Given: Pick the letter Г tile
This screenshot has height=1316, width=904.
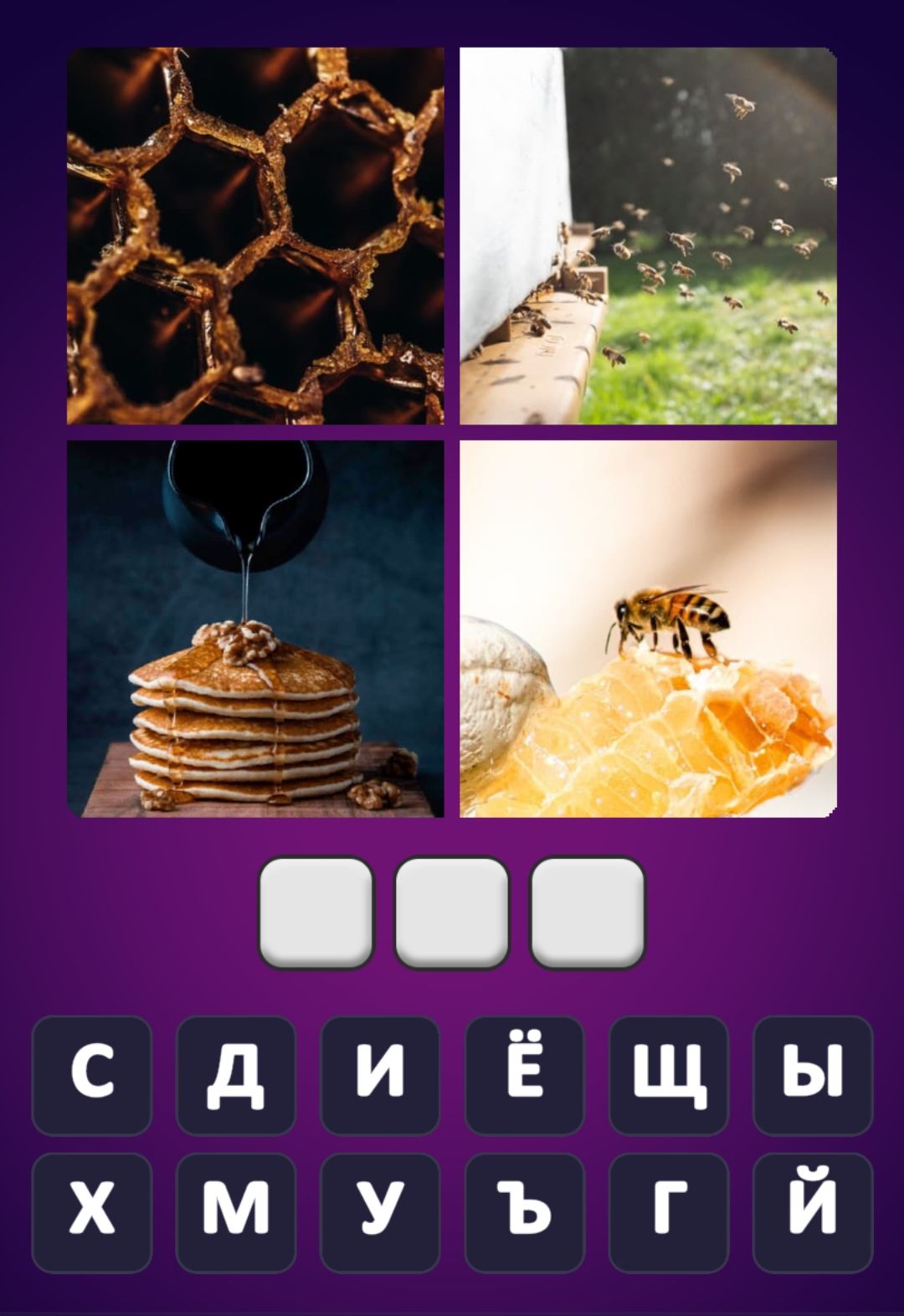Looking at the screenshot, I should (669, 1212).
